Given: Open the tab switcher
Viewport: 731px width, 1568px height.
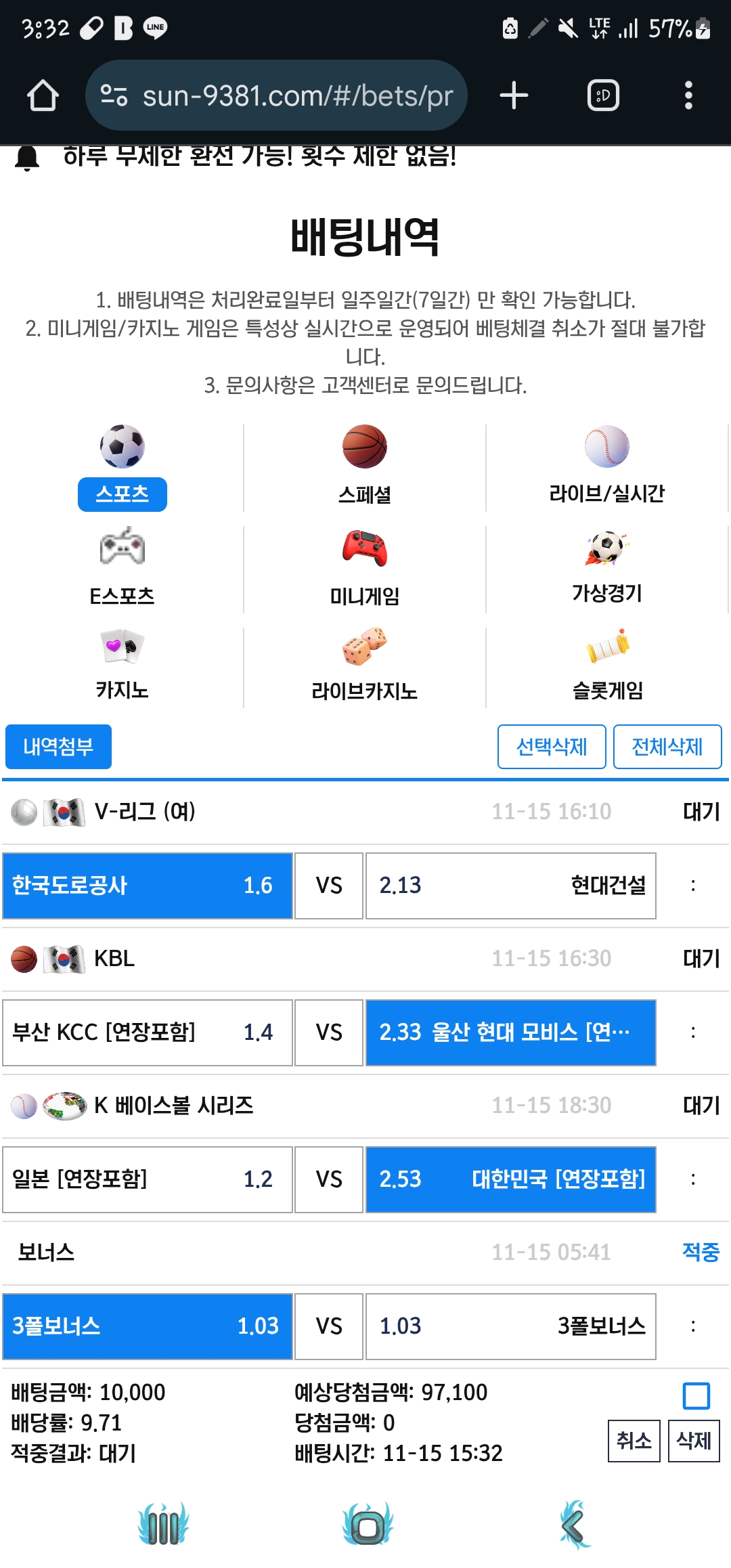Looking at the screenshot, I should click(x=603, y=95).
